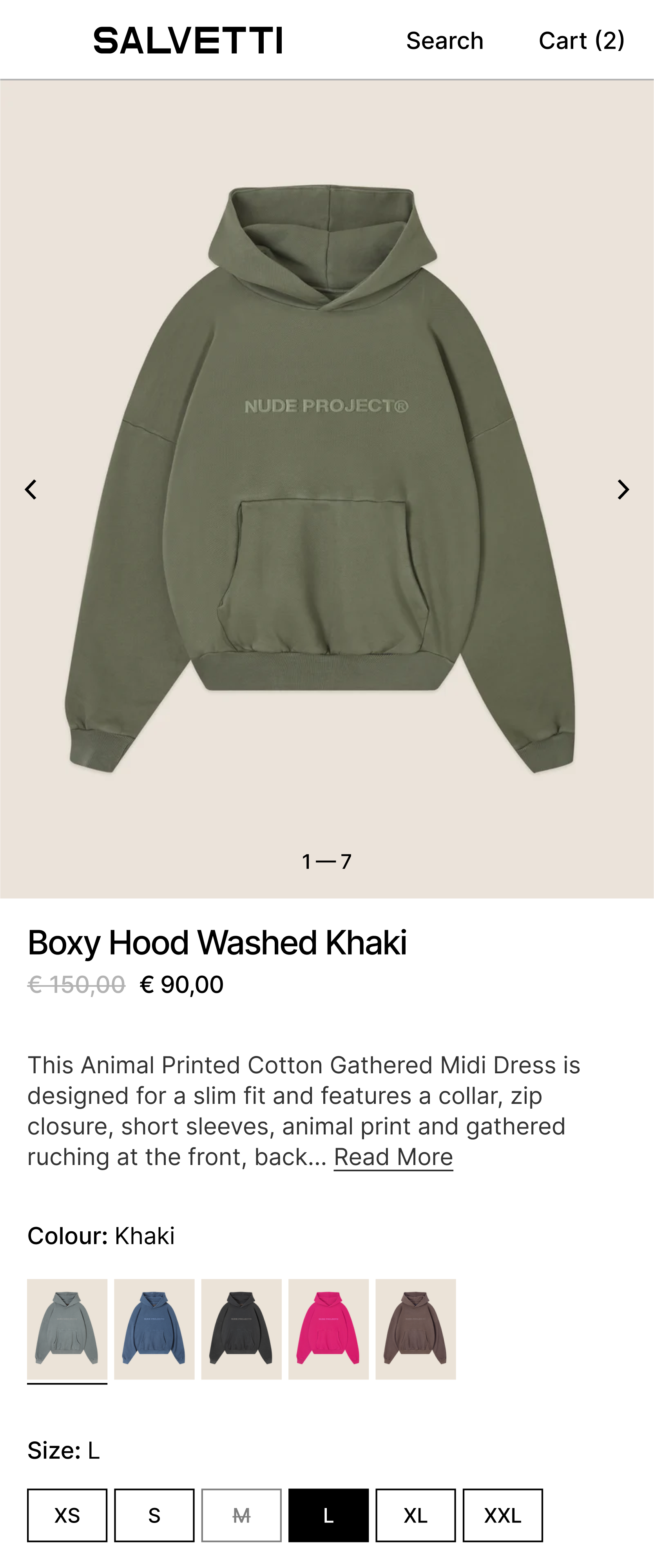Choose size XXL
Viewport: 654px width, 1568px height.
[502, 1515]
